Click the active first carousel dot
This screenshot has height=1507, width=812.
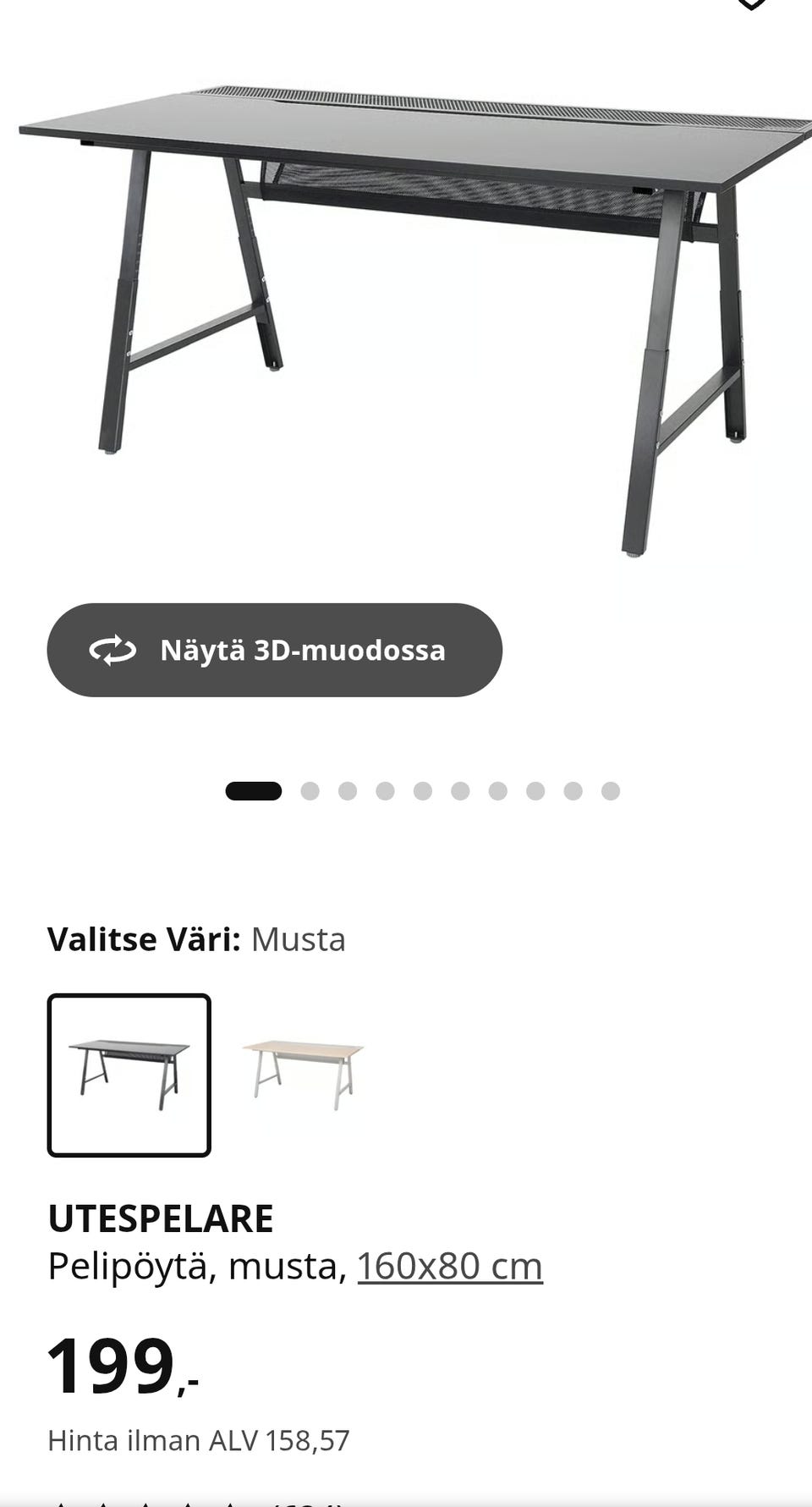click(252, 791)
